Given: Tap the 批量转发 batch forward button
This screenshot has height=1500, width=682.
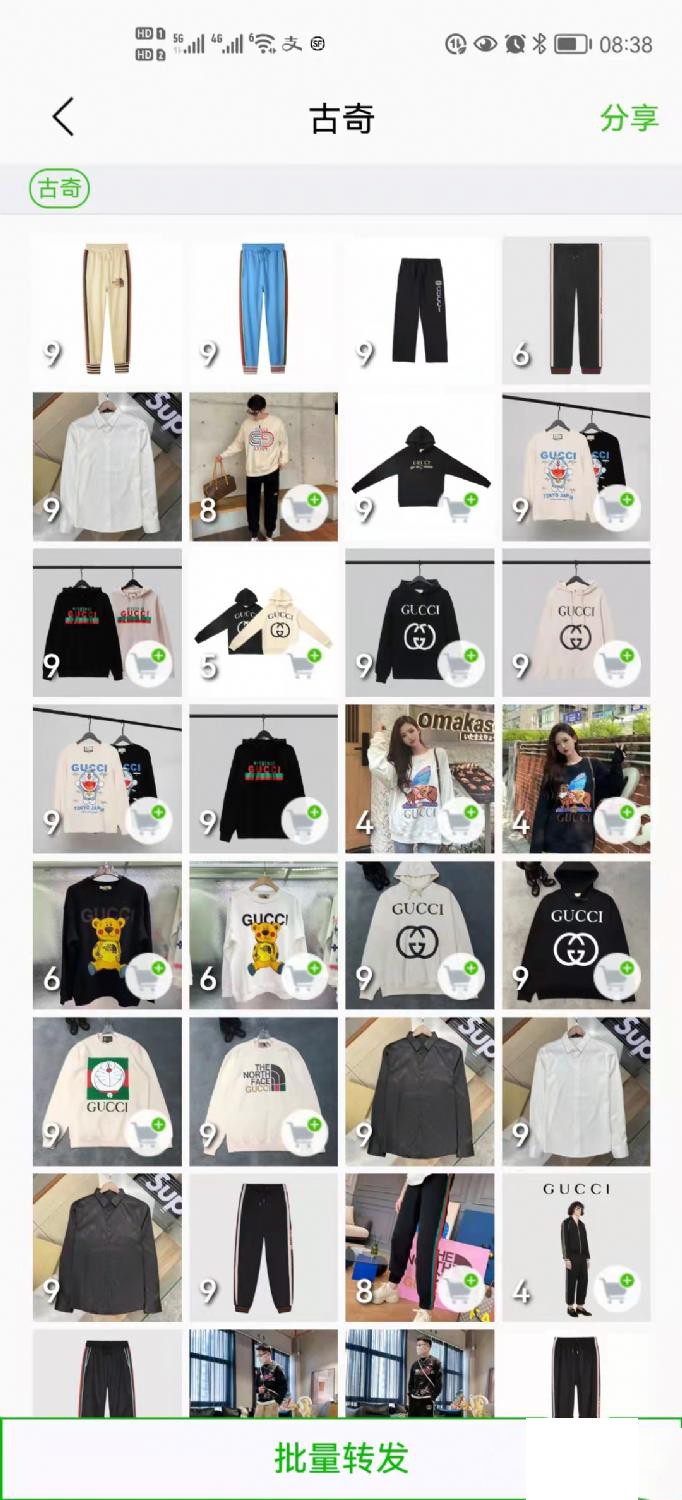Looking at the screenshot, I should tap(341, 1458).
